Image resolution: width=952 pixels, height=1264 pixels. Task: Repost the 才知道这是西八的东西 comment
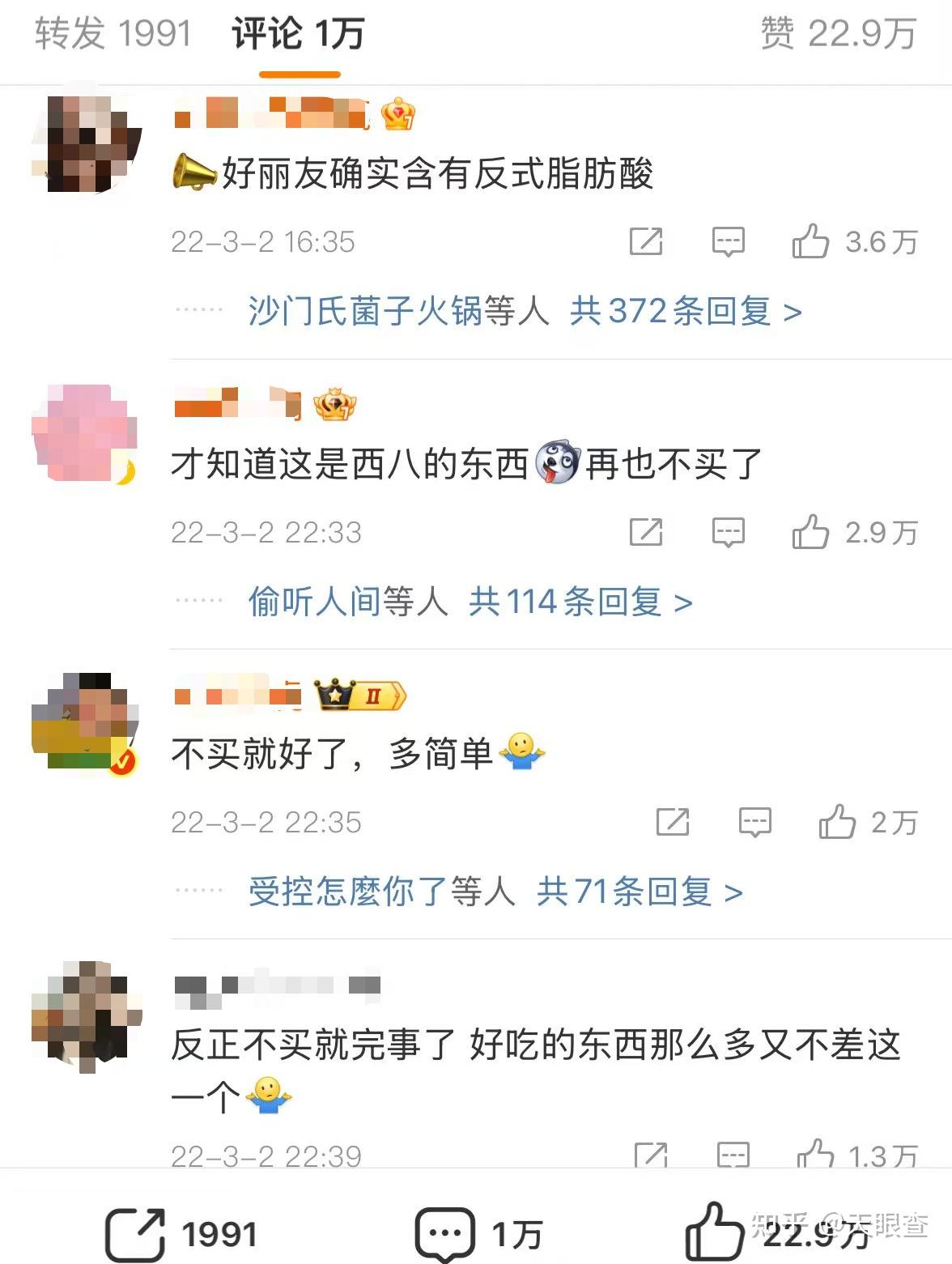(x=646, y=532)
